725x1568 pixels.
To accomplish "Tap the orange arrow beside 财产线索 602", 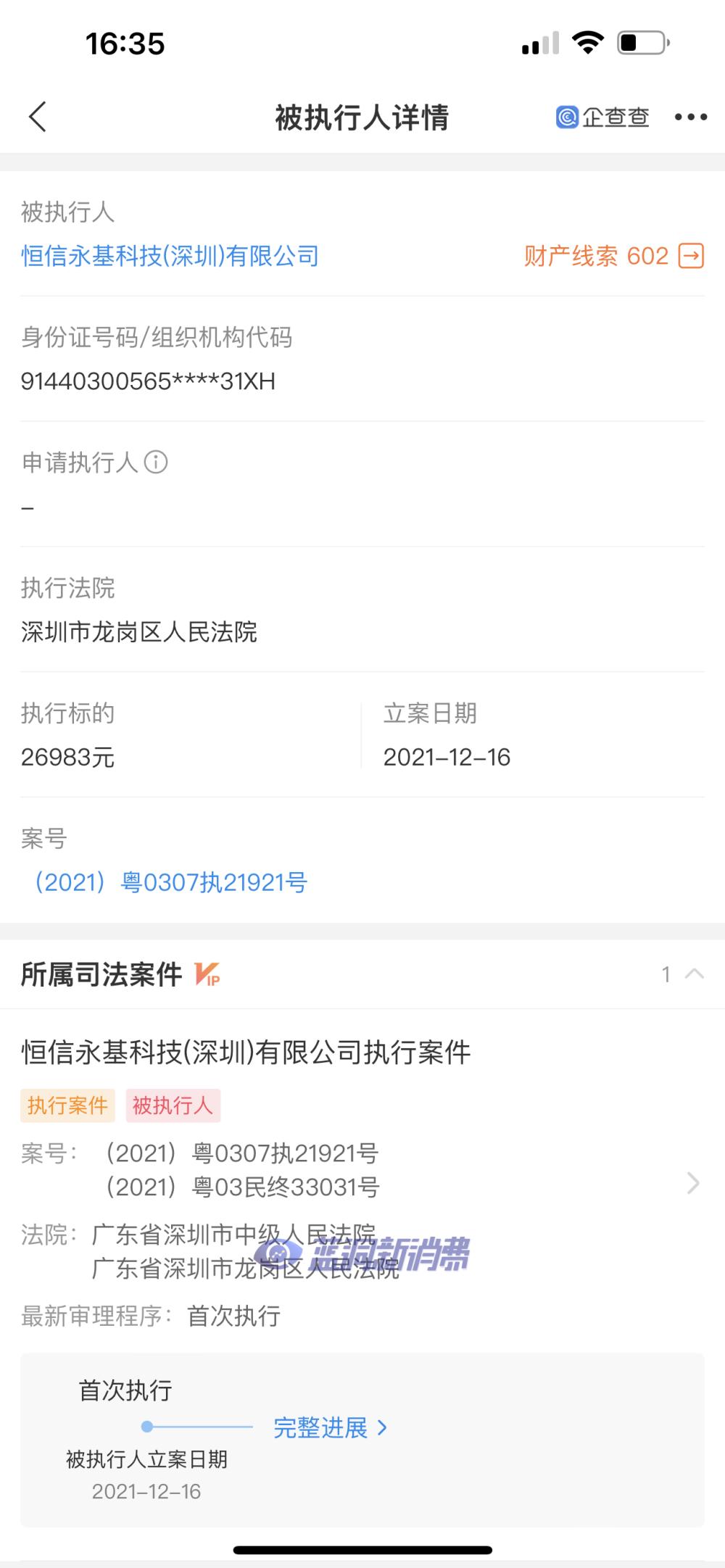I will pos(691,256).
